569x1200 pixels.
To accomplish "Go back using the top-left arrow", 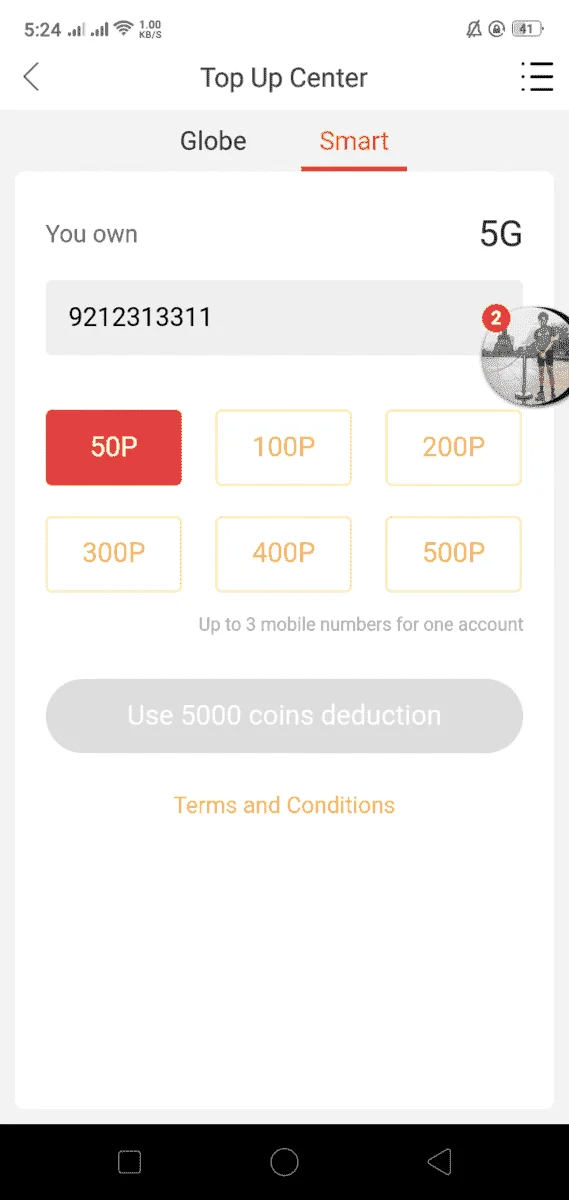I will [x=31, y=77].
